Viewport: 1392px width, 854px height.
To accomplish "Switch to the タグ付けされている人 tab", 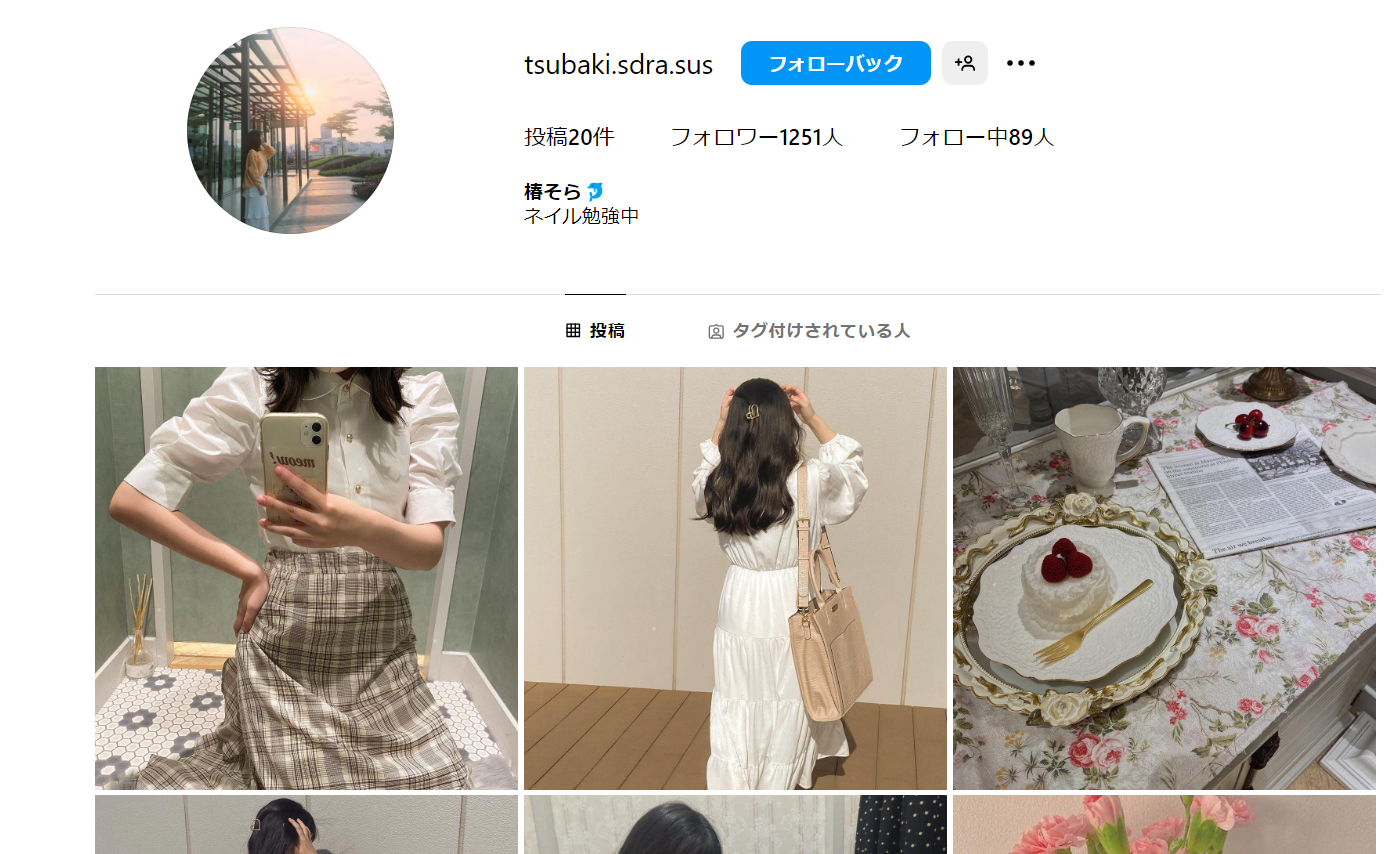I will point(809,331).
